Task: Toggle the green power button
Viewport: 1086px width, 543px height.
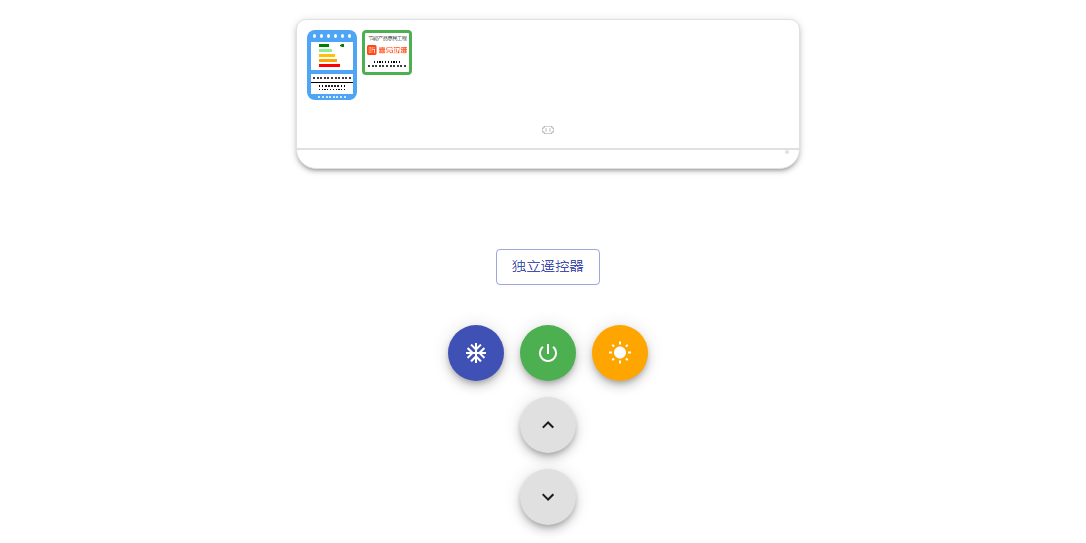Action: (x=548, y=353)
